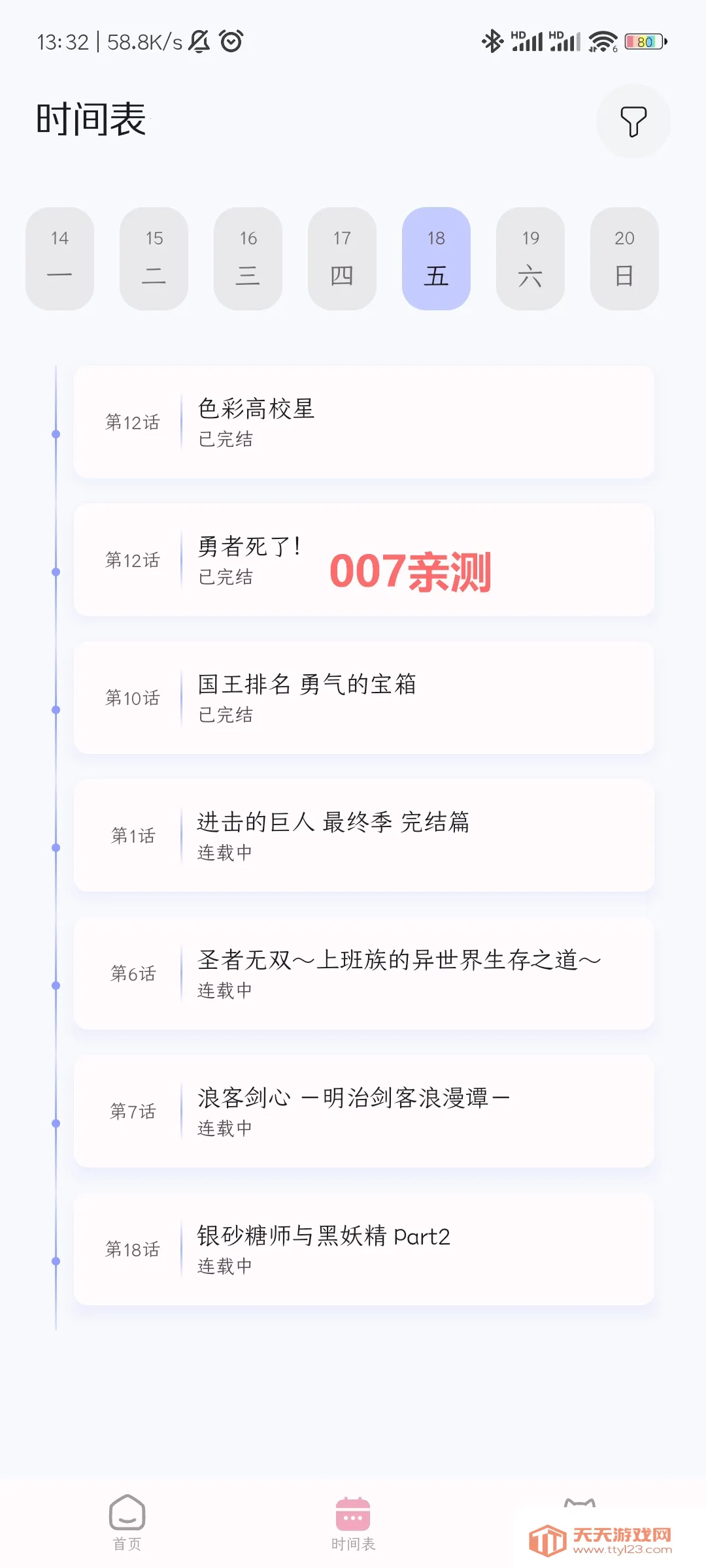Select Sunday the 20th

coord(624,259)
